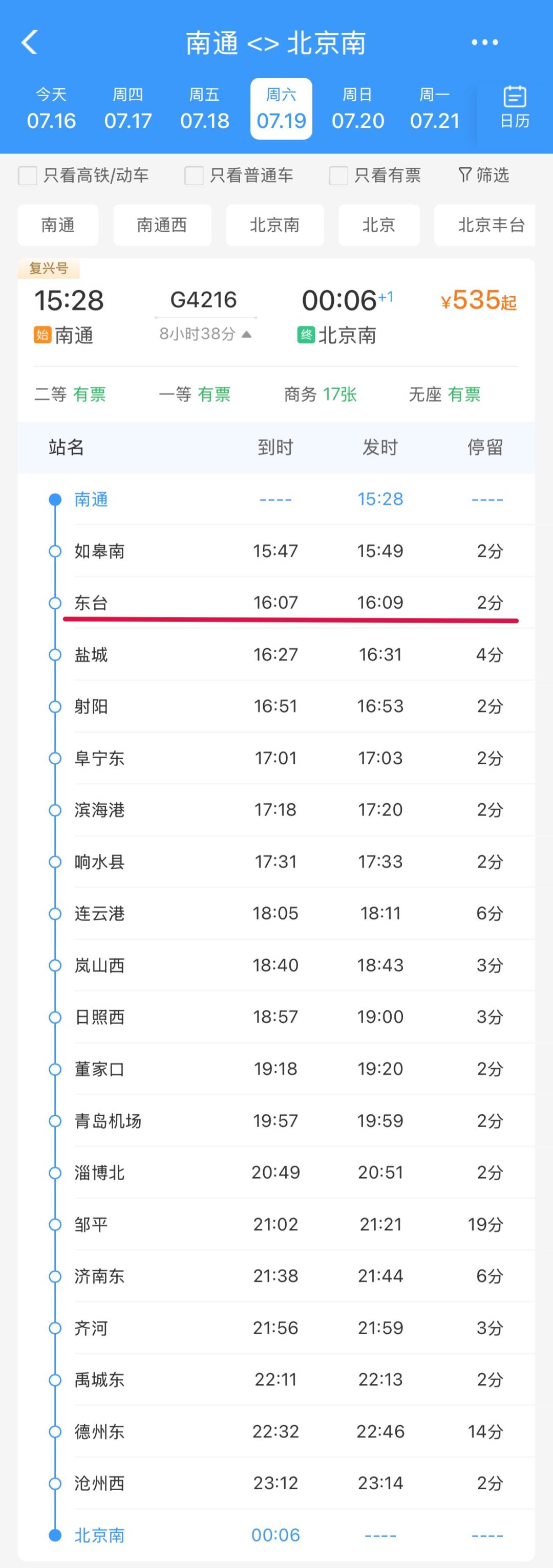The width and height of the screenshot is (553, 1568).
Task: Switch to Monday 07.21
Action: point(435,109)
